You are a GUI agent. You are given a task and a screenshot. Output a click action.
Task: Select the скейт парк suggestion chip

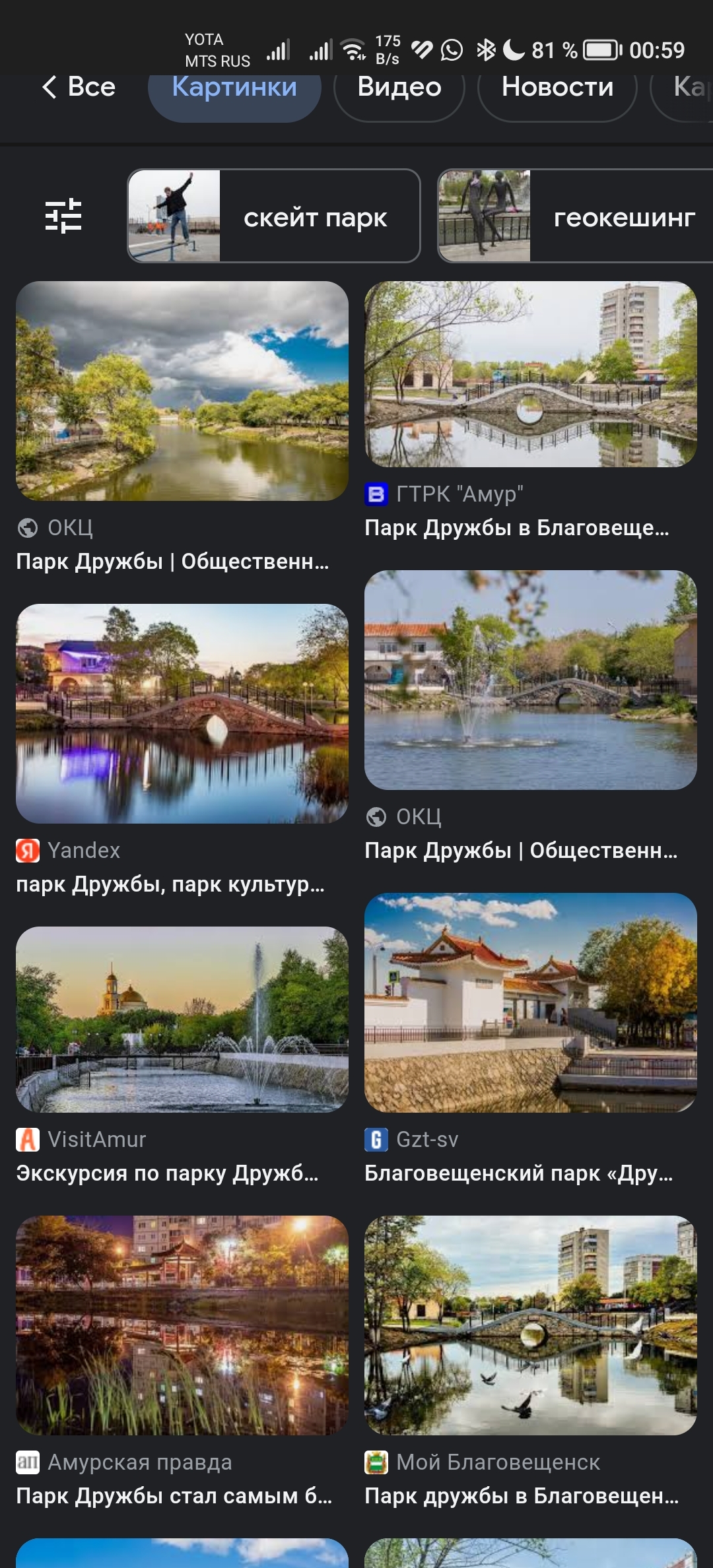[x=274, y=216]
